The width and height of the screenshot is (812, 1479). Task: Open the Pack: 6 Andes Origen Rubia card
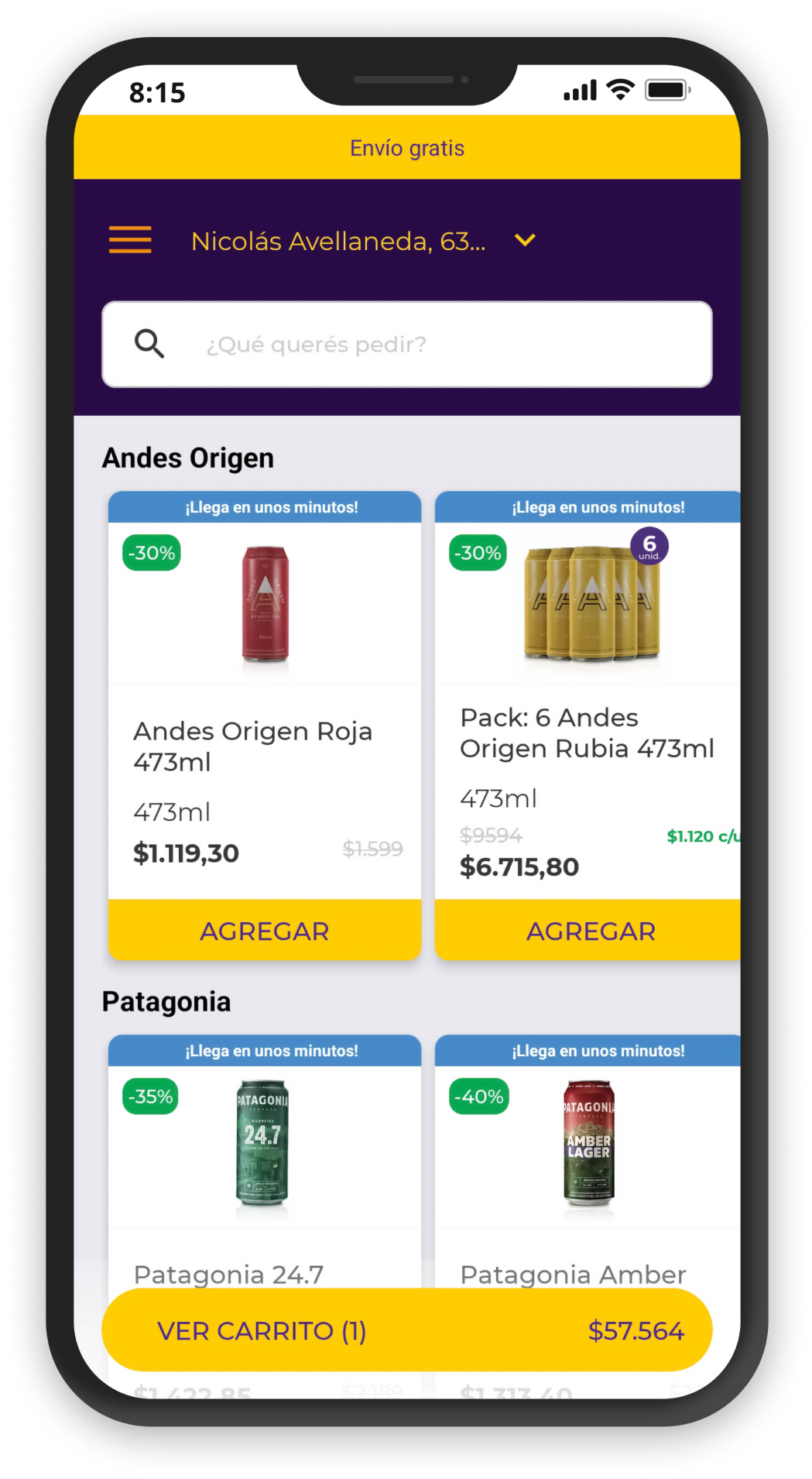click(588, 697)
